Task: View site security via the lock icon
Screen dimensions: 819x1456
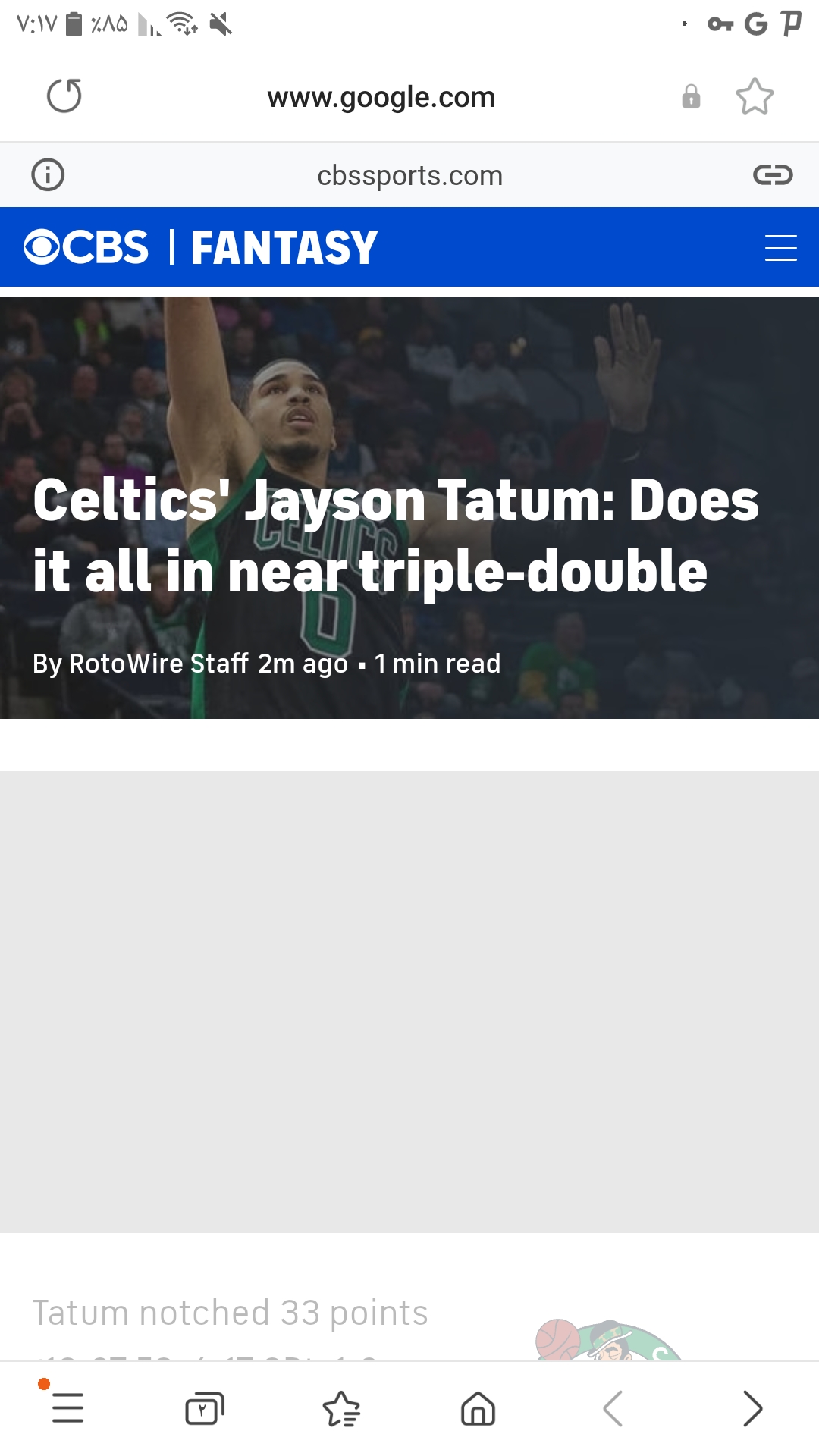Action: click(691, 96)
